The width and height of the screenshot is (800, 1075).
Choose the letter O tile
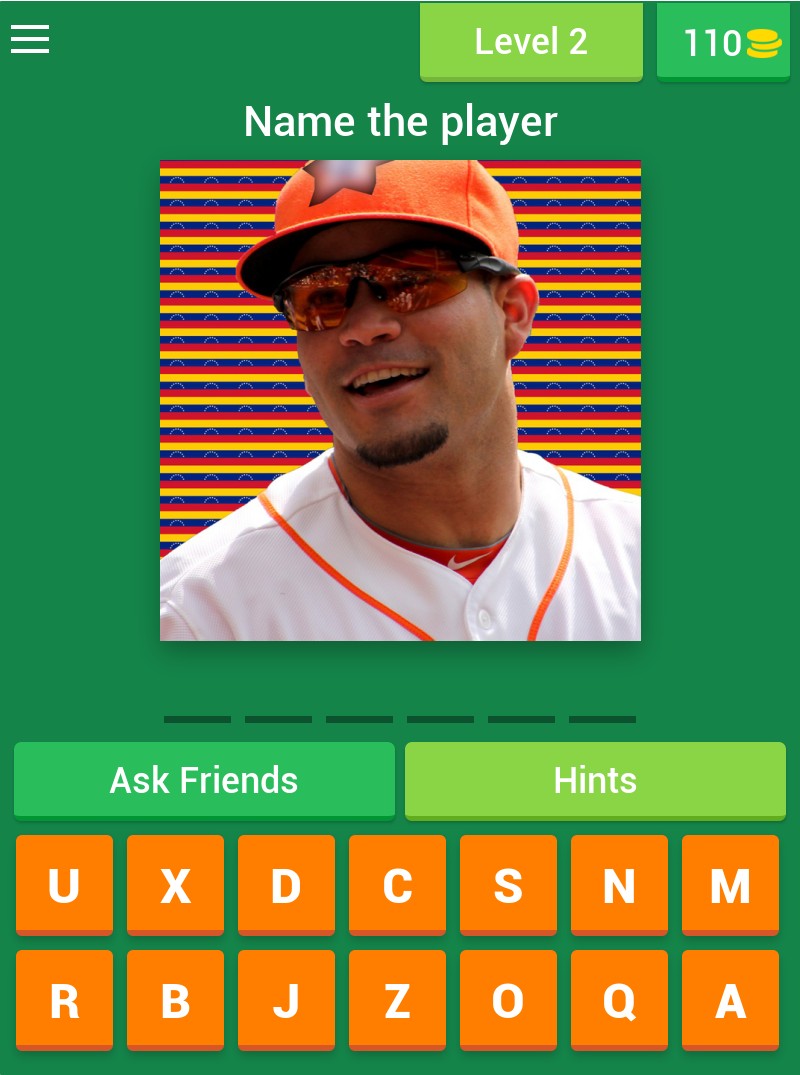pos(508,1000)
